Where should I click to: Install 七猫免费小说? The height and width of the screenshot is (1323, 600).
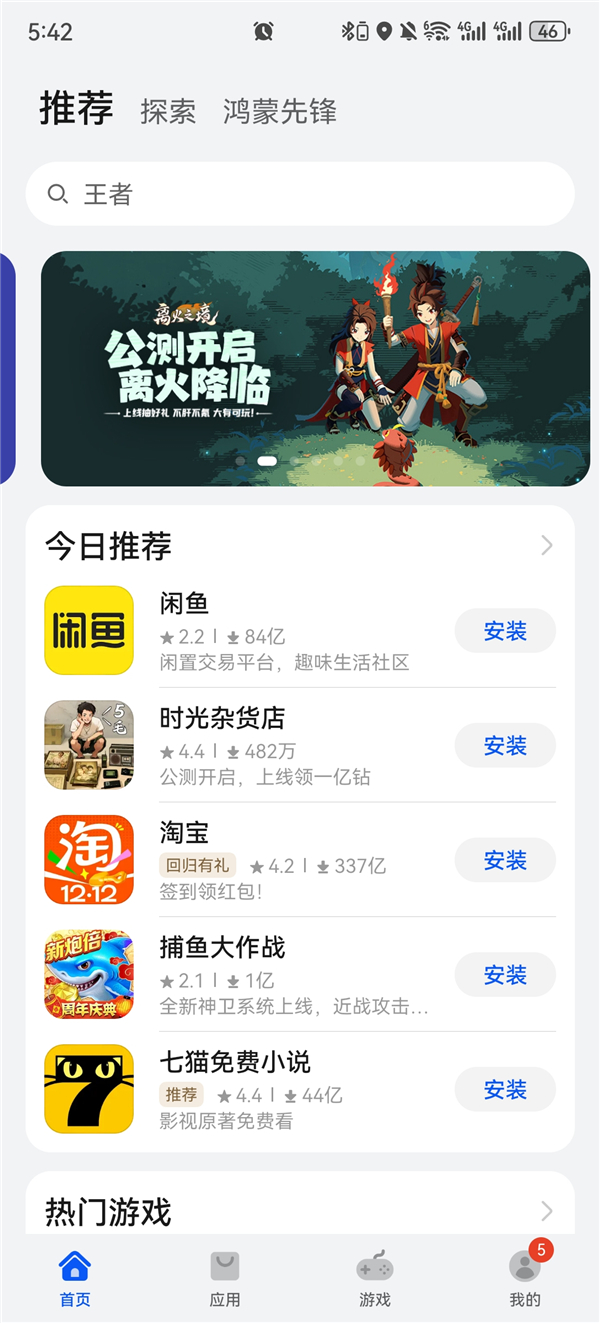click(504, 1090)
